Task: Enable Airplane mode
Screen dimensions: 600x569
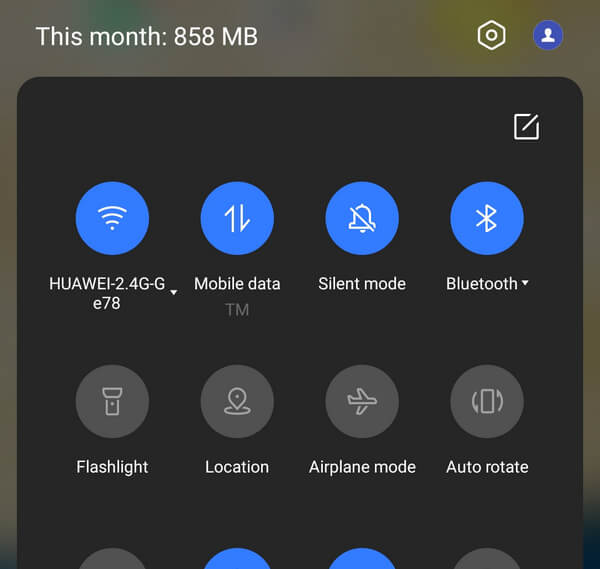Action: point(362,402)
